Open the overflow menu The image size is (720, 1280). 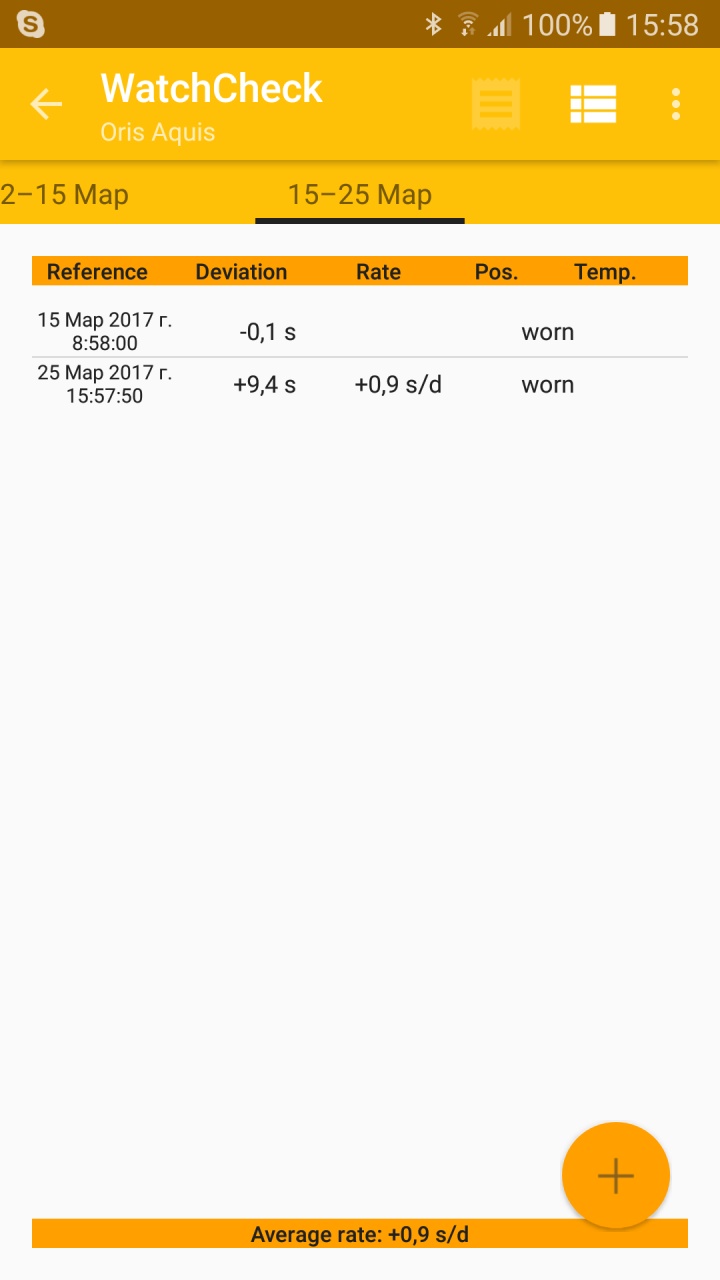click(x=676, y=104)
